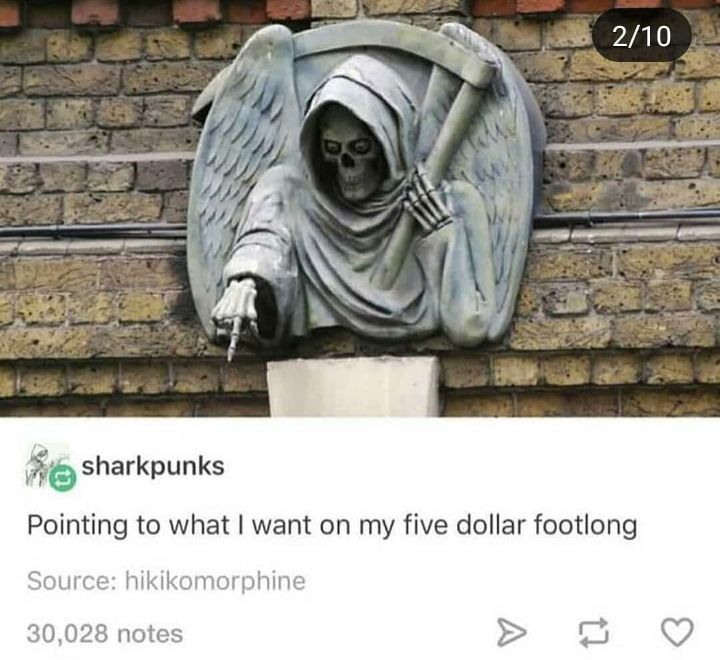
Task: Share this post via the paper plane icon
Action: 512,632
